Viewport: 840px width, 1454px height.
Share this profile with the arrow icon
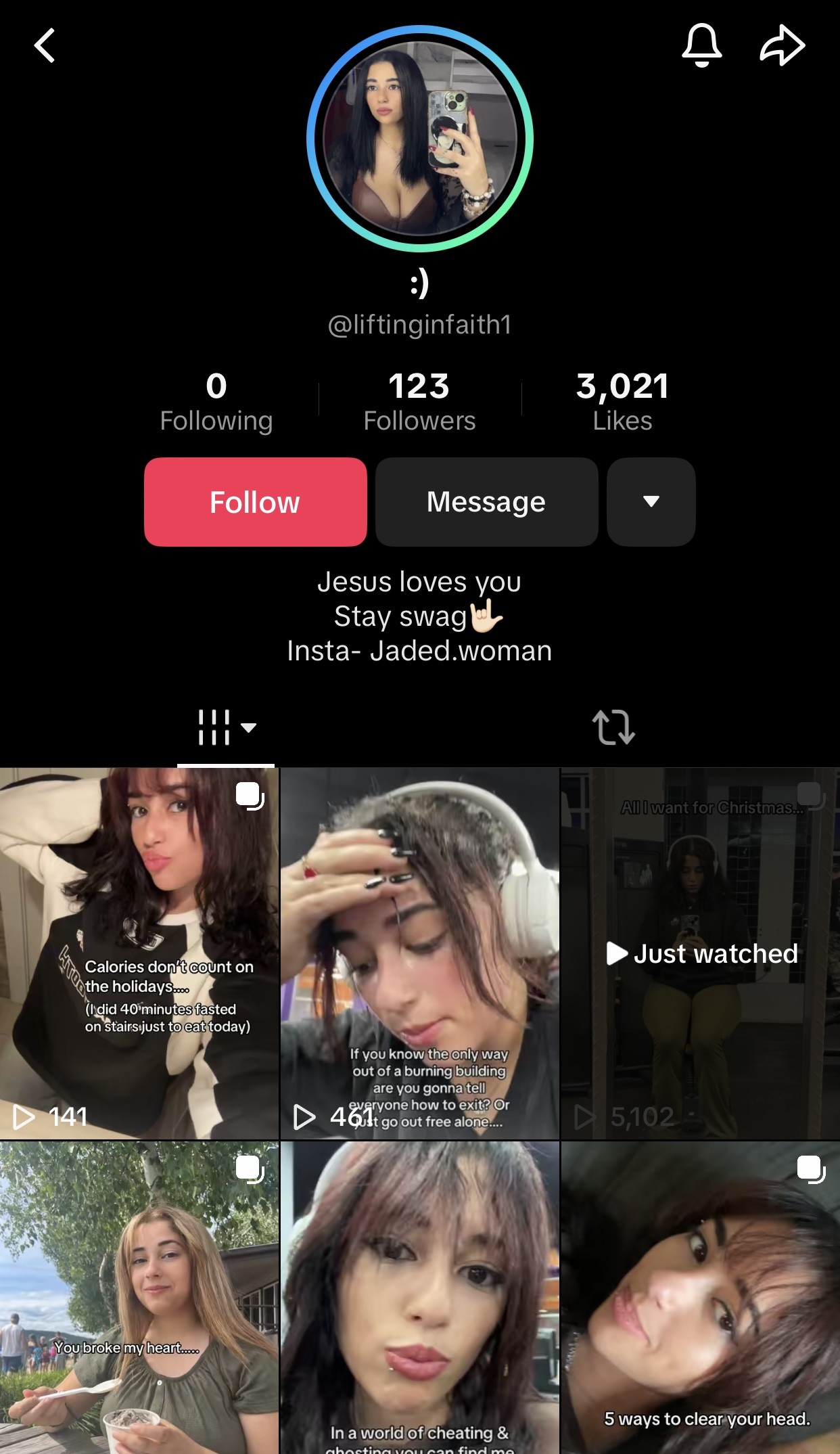(782, 45)
